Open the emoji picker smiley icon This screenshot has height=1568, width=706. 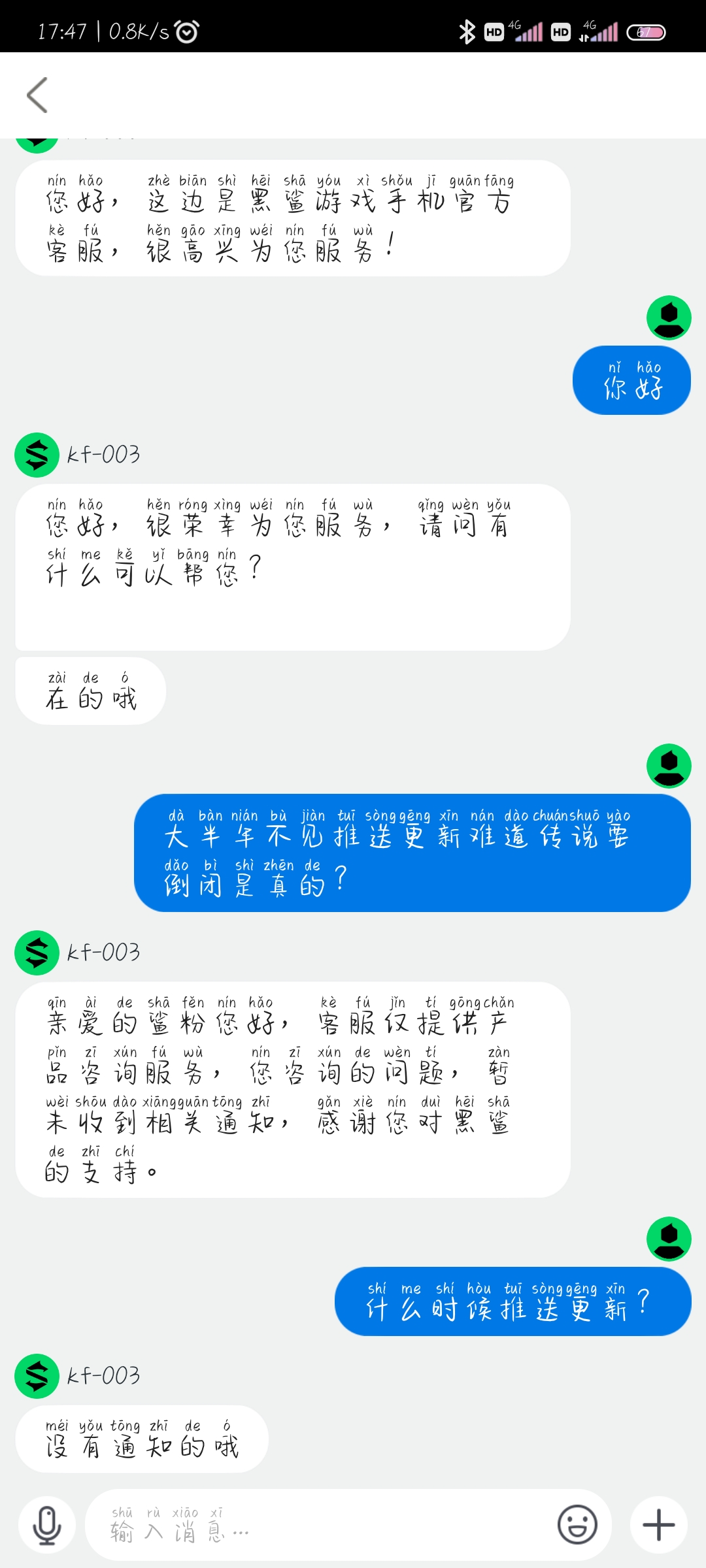(x=577, y=1525)
